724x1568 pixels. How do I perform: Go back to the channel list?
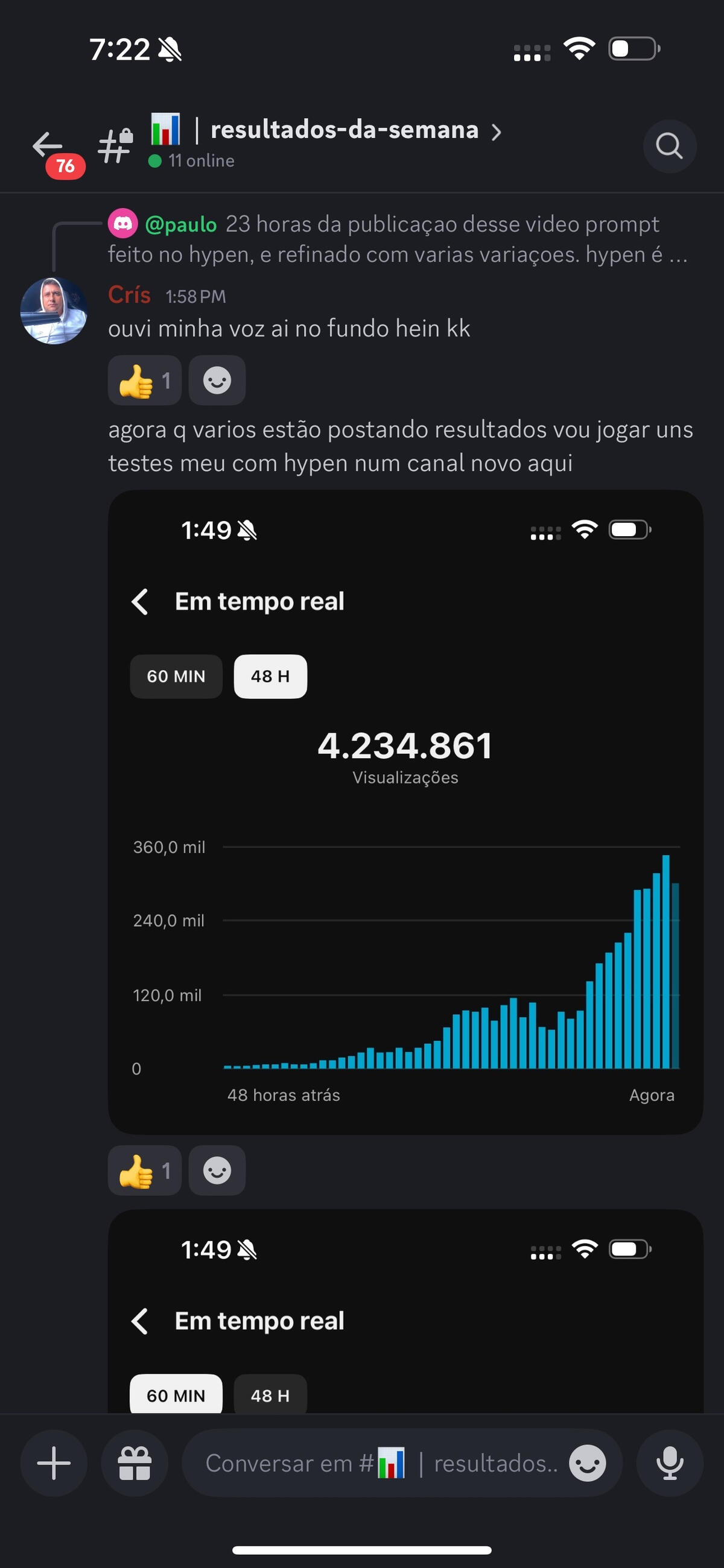point(49,146)
